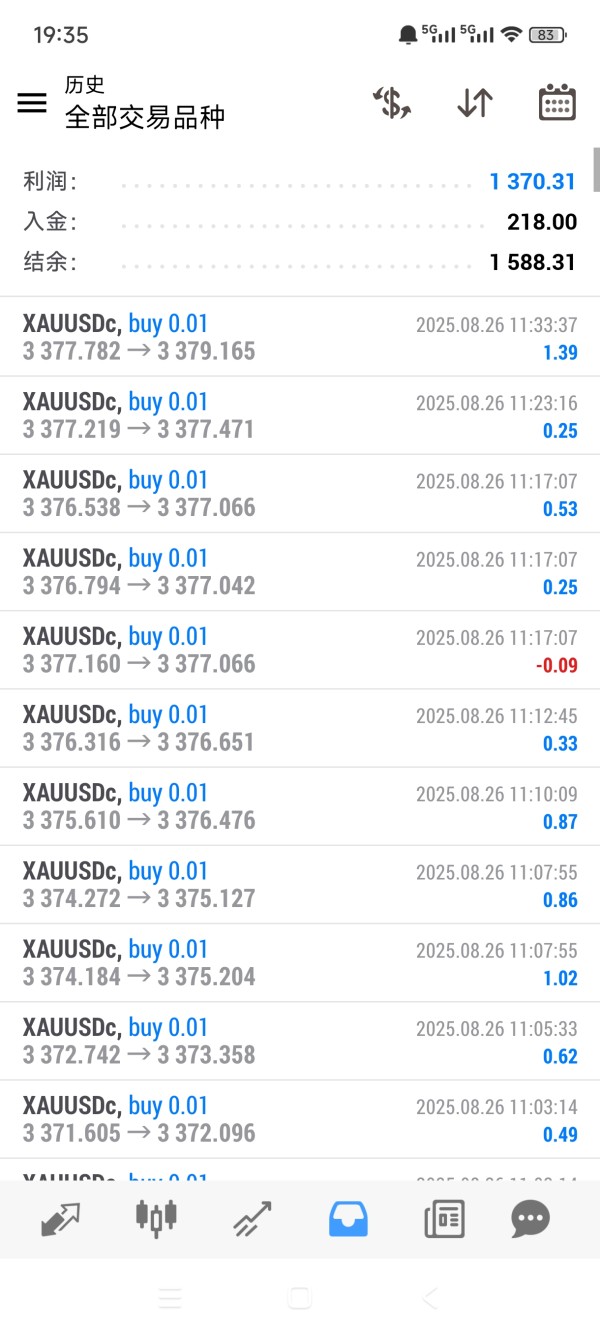This screenshot has width=600, height=1334.
Task: Open the hamburger drawer menu
Action: [32, 102]
